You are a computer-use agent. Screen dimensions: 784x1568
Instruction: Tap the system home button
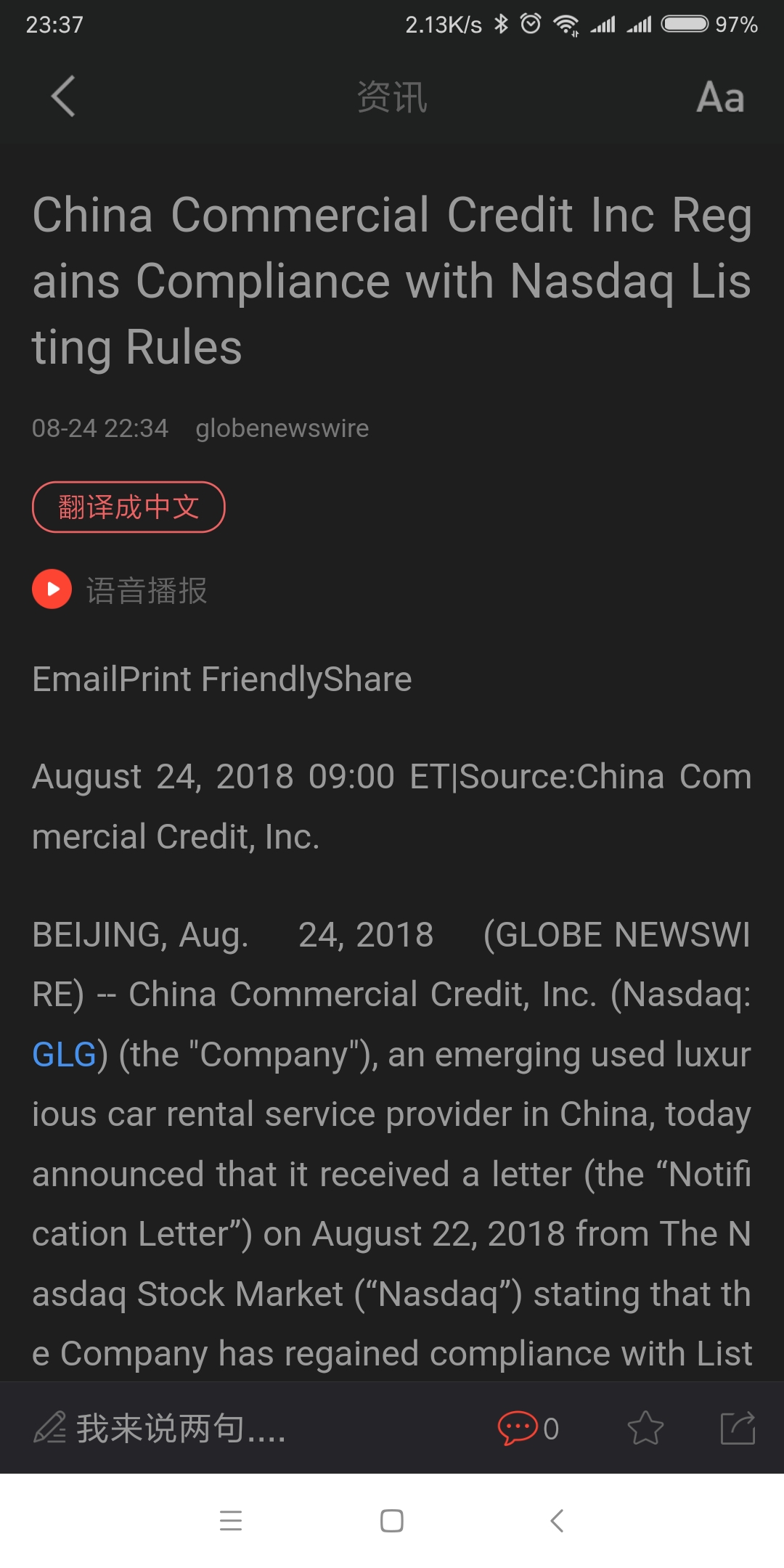pos(392,1521)
